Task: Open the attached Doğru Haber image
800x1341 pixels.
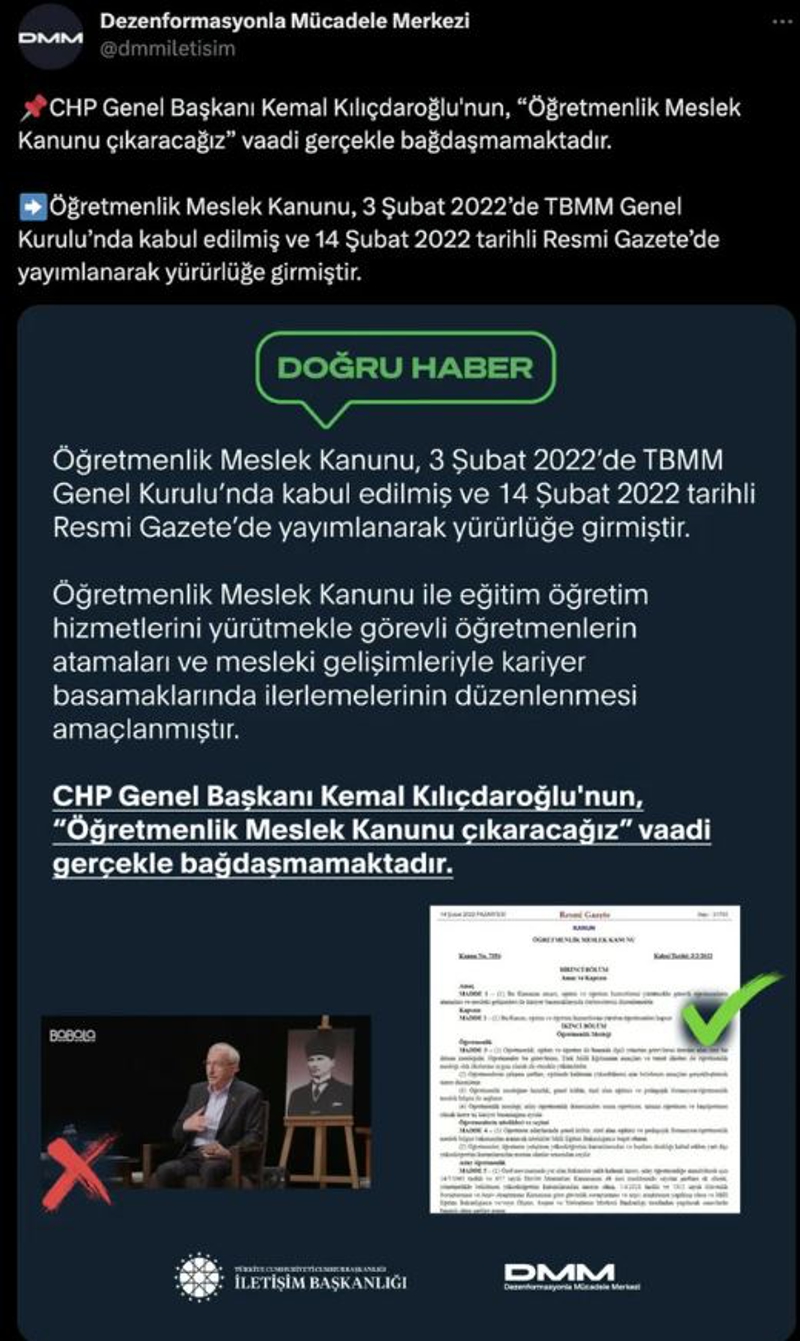Action: 407,822
